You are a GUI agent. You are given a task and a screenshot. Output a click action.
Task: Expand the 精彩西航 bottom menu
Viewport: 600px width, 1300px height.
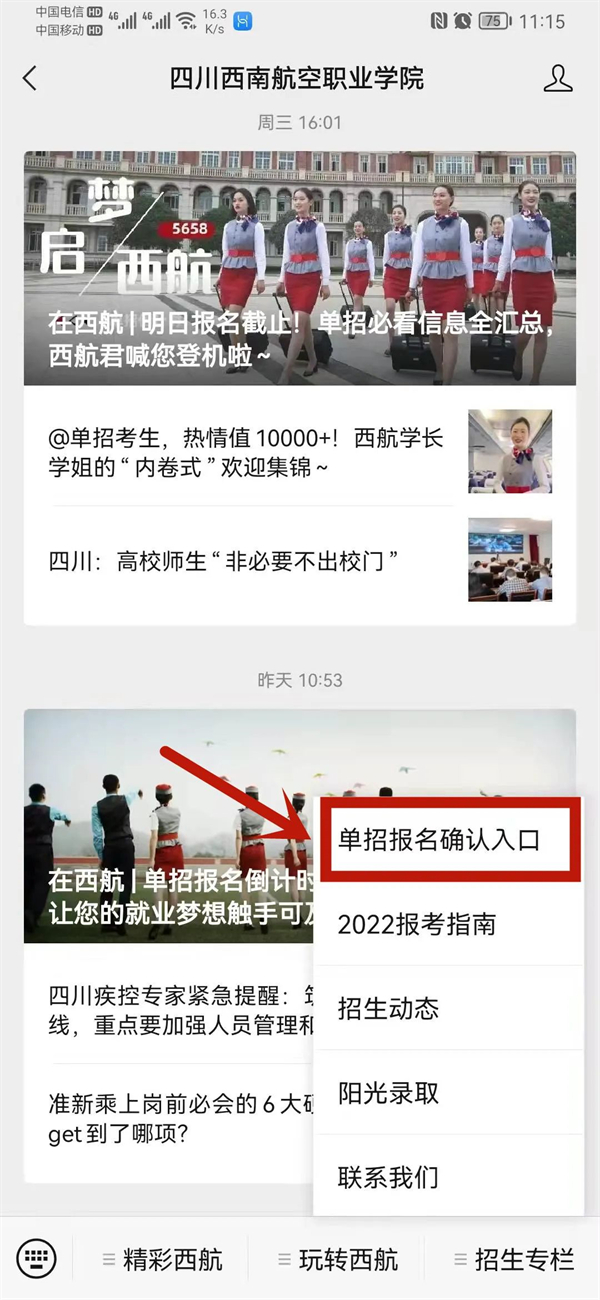162,1259
